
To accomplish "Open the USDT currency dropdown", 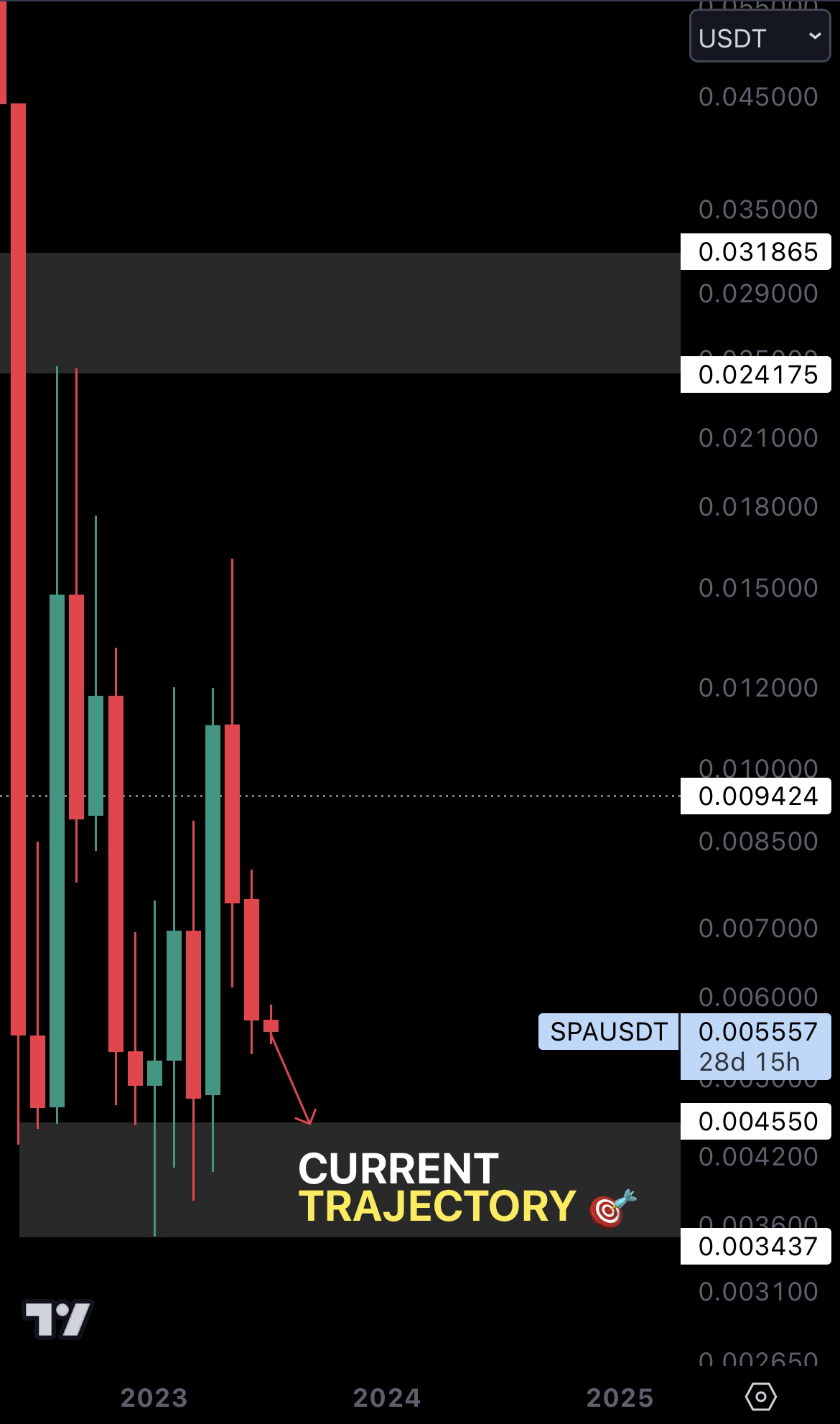I will (759, 37).
